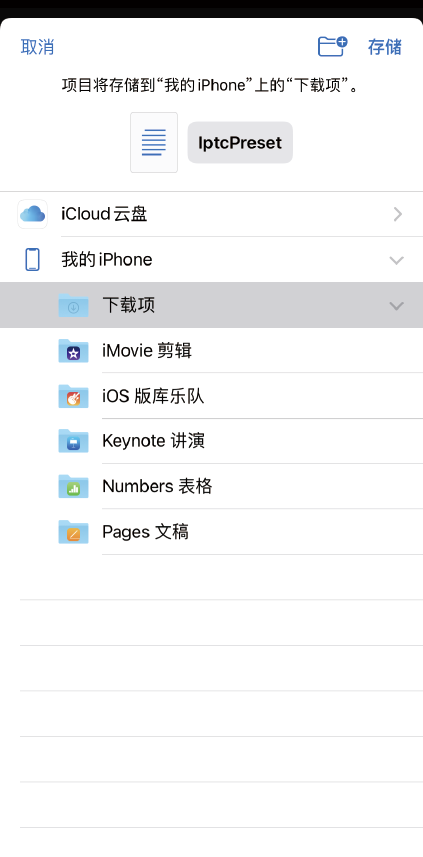Pick the Keynote 讲演 folder
The image size is (423, 857).
(x=212, y=441)
